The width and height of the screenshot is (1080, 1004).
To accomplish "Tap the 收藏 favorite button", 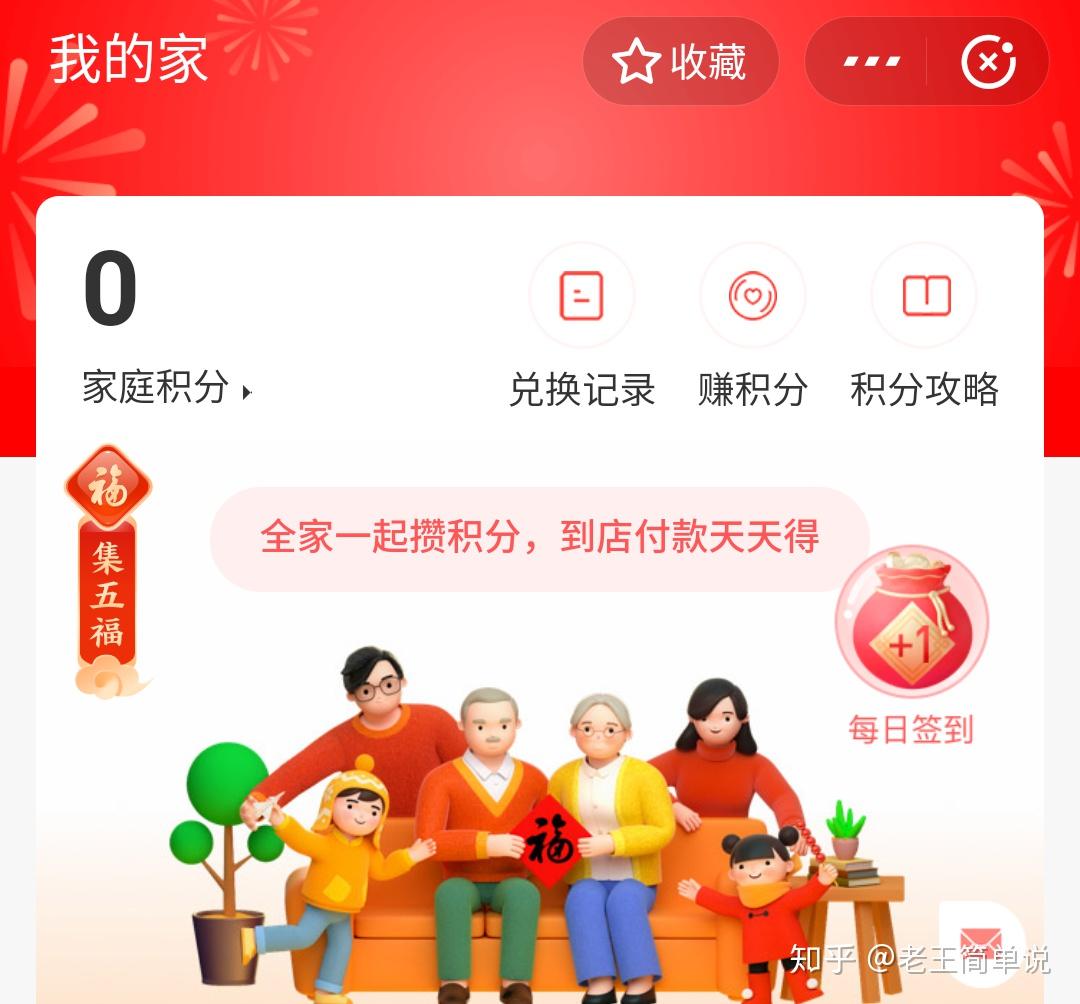I will click(x=680, y=62).
